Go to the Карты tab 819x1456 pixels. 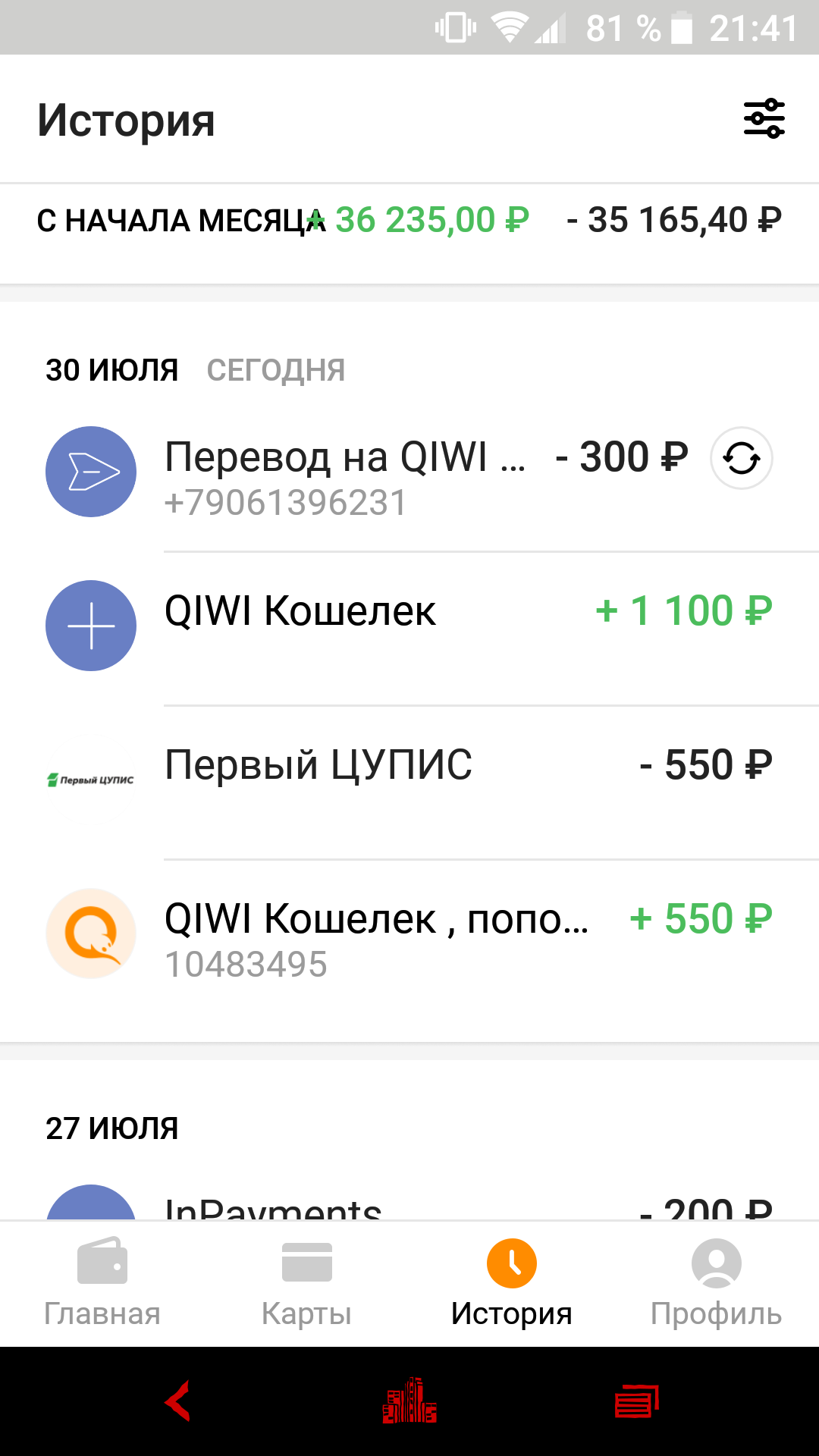(x=307, y=1283)
